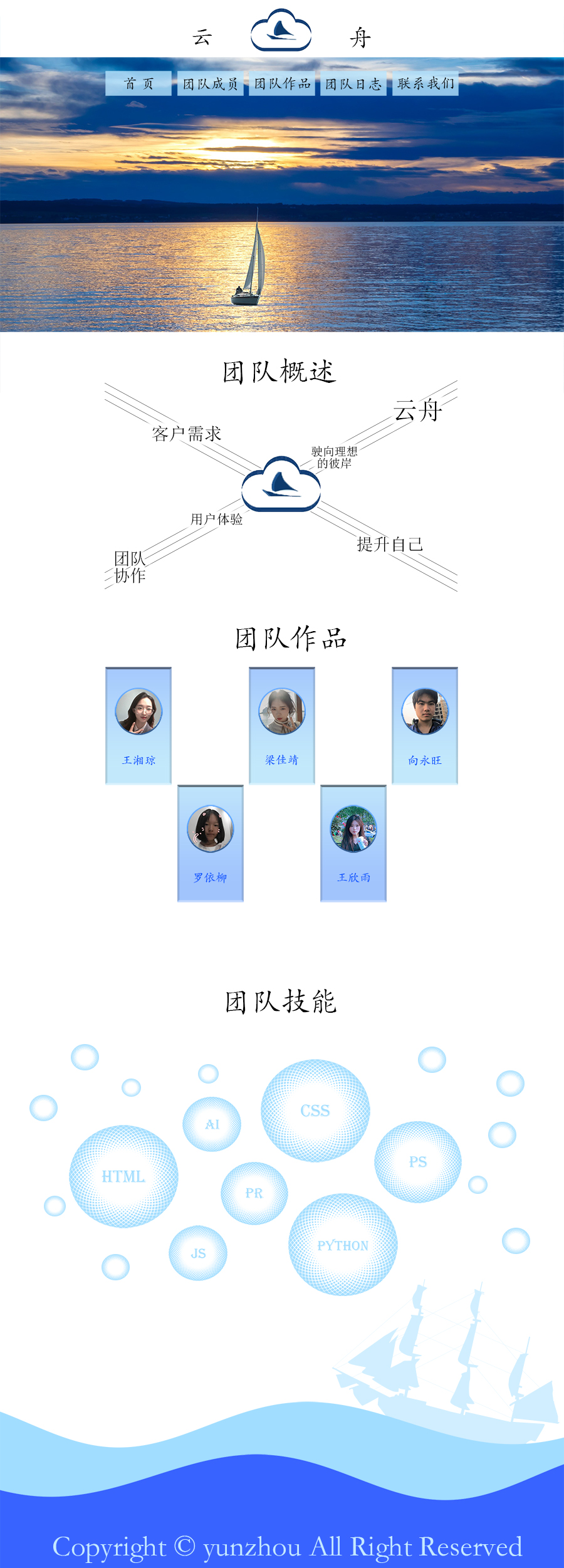Select 联系我们 in the nav bar

[426, 83]
